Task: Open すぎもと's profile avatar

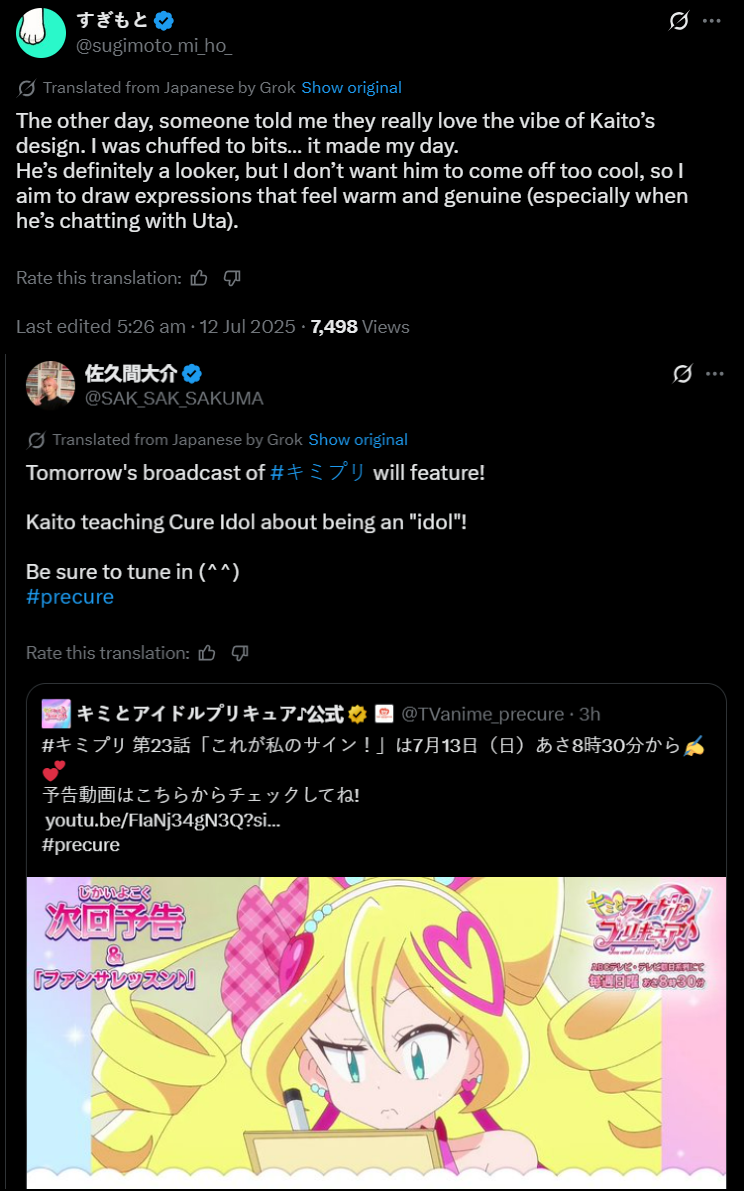Action: 41,33
